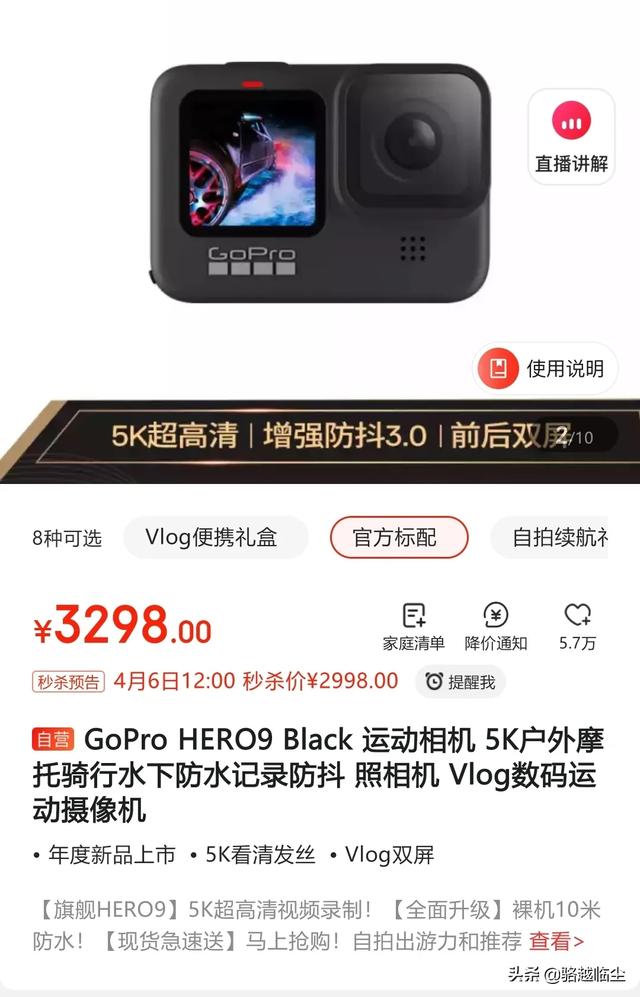This screenshot has width=640, height=997.
Task: Open the 直播讲解 live stream button
Action: pos(571,137)
